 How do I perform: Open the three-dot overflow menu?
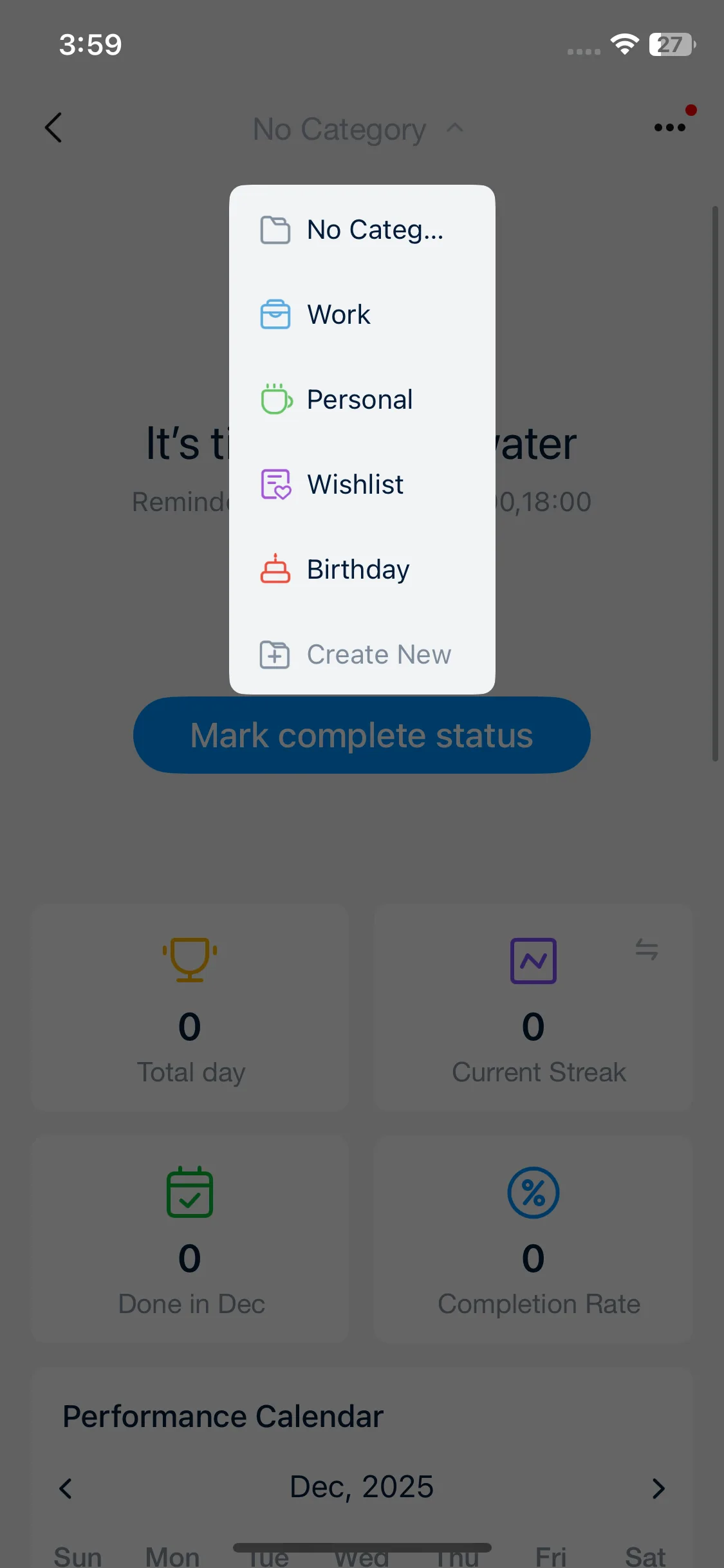[x=669, y=127]
